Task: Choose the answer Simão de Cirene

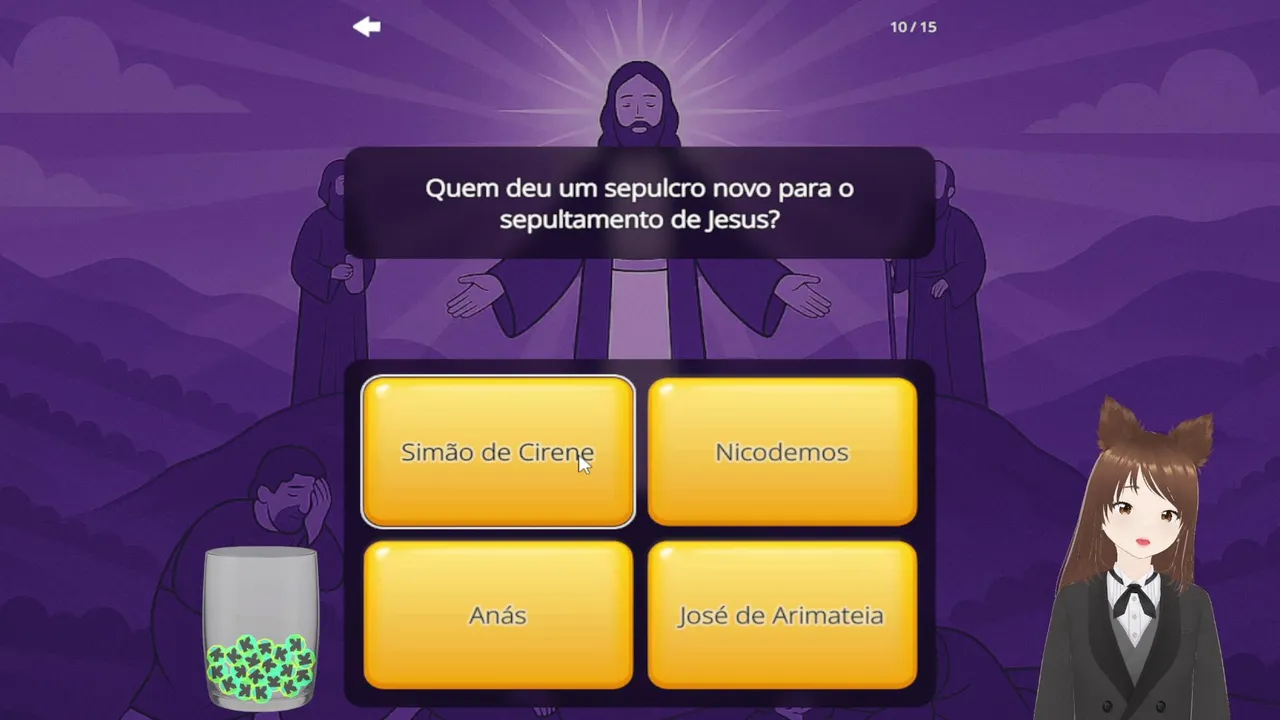Action: (x=498, y=452)
